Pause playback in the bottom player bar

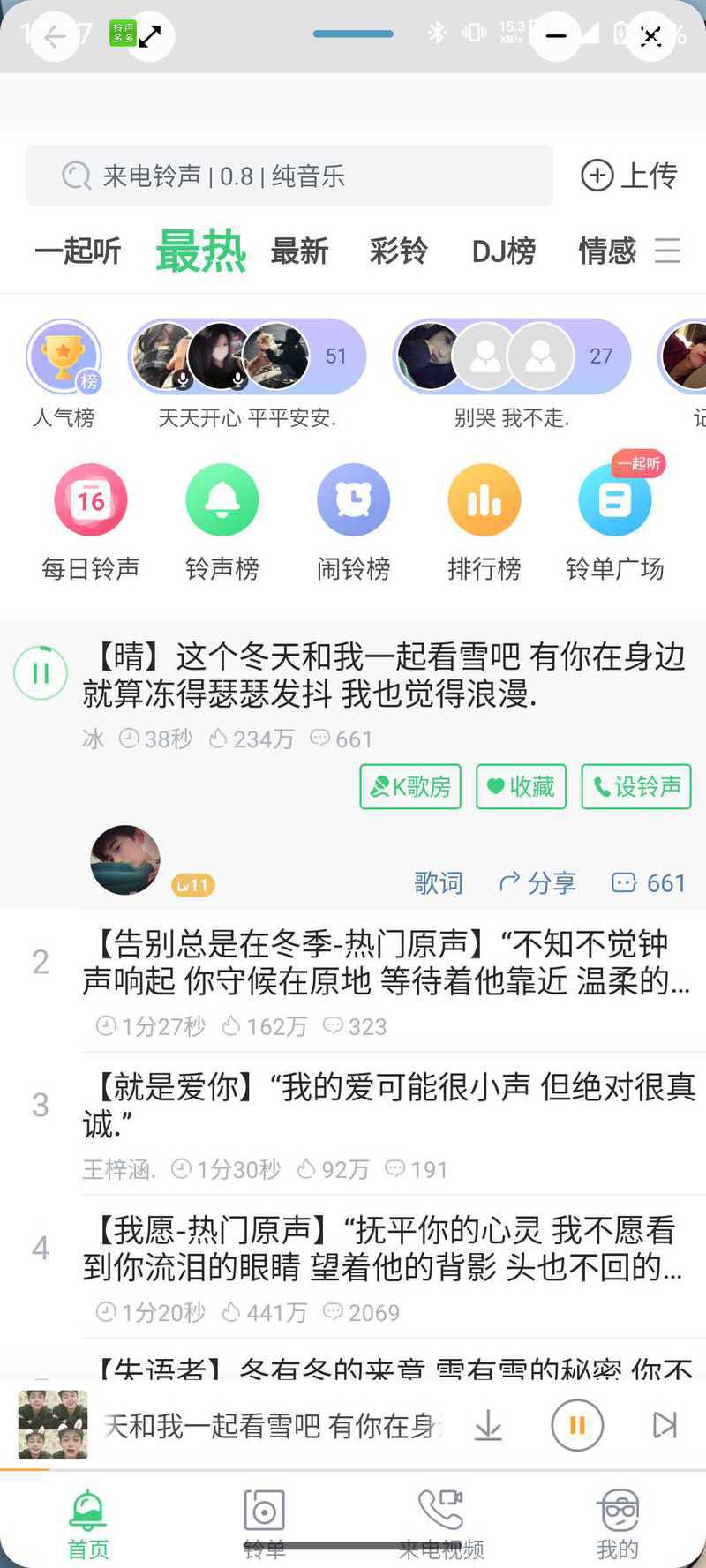point(577,1425)
